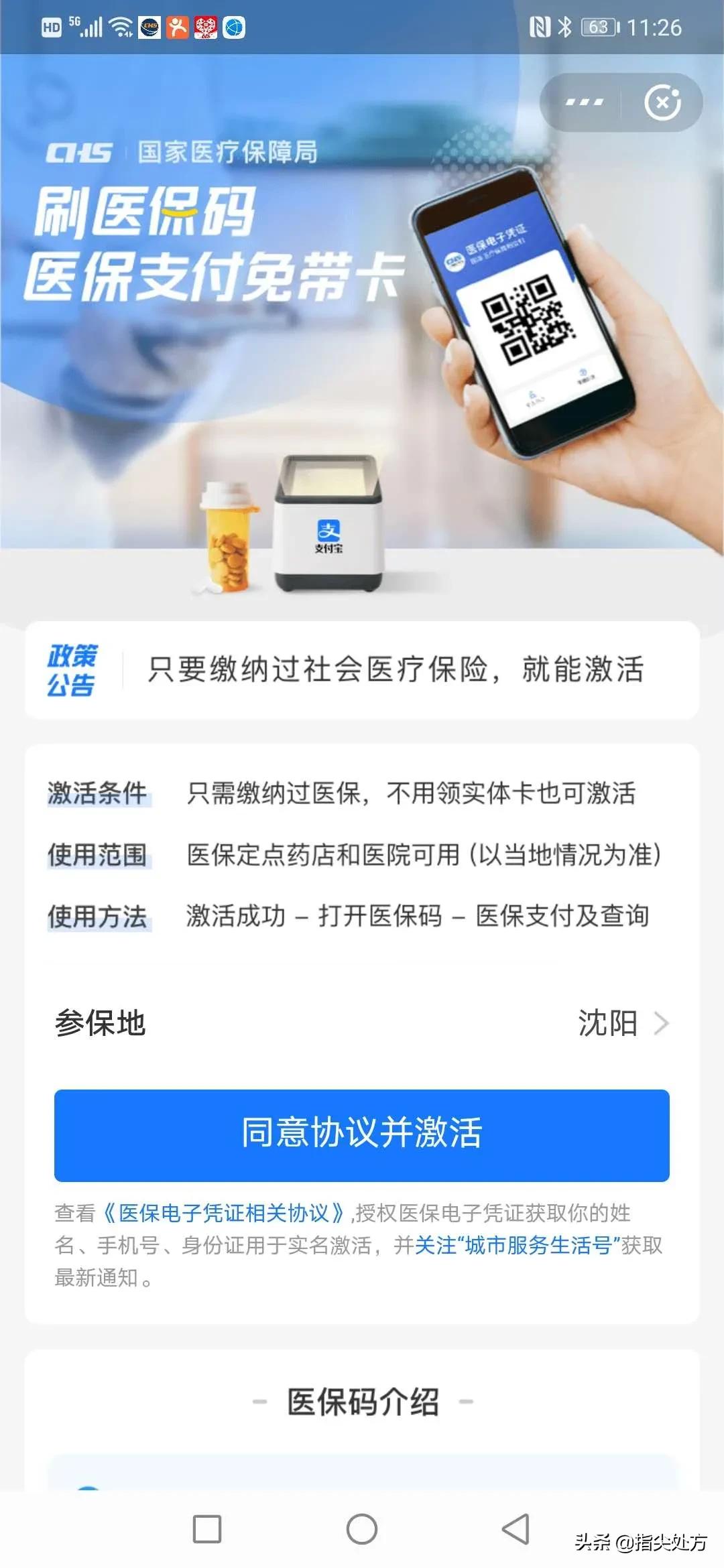Close the medical insurance mini-program
The height and width of the screenshot is (1568, 724).
tap(662, 101)
